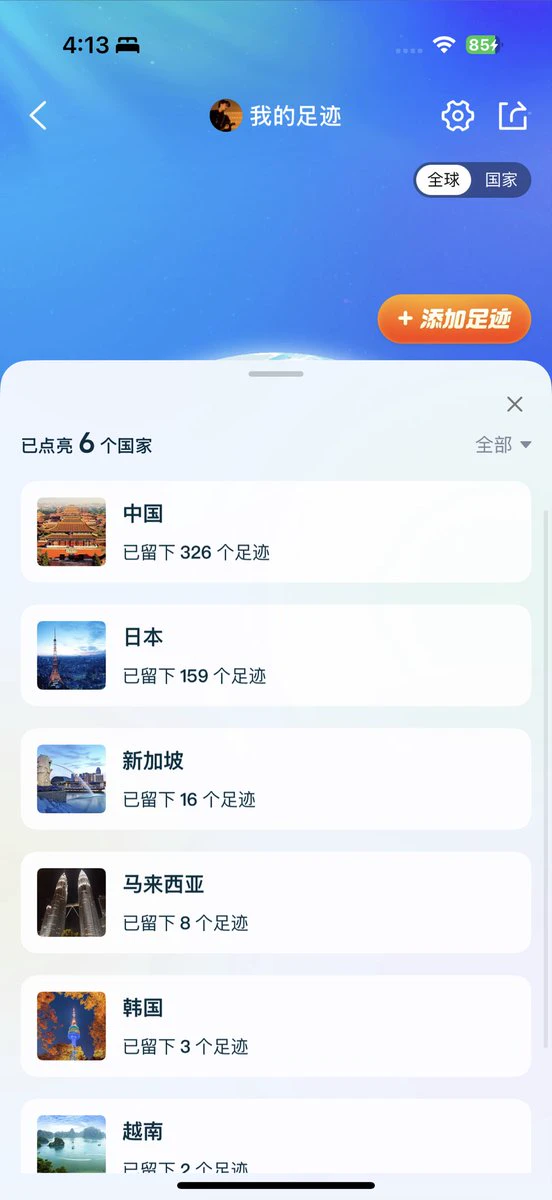Open the 韩国 entry
552x1200 pixels.
tap(276, 1026)
